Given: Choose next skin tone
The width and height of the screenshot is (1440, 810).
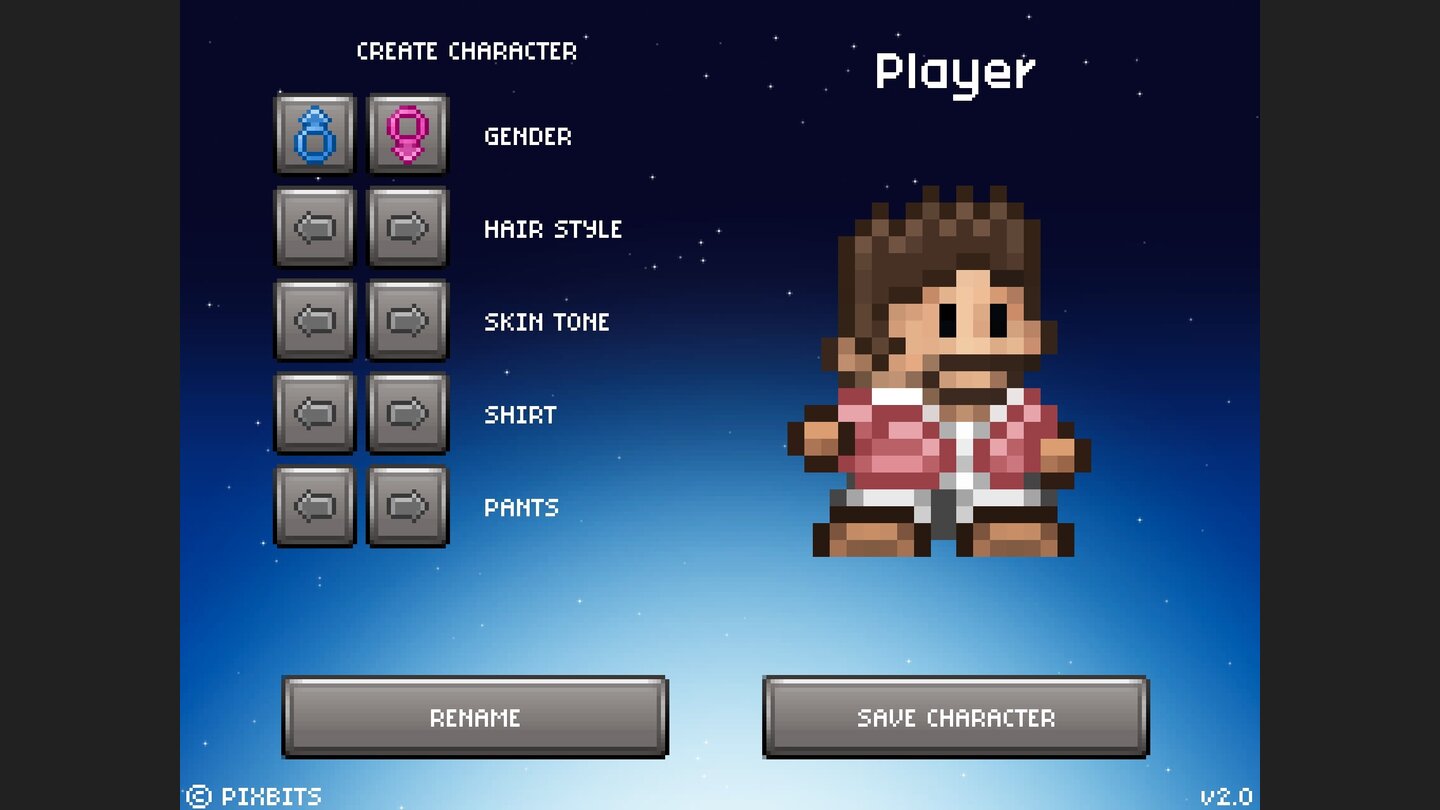Looking at the screenshot, I should 407,321.
